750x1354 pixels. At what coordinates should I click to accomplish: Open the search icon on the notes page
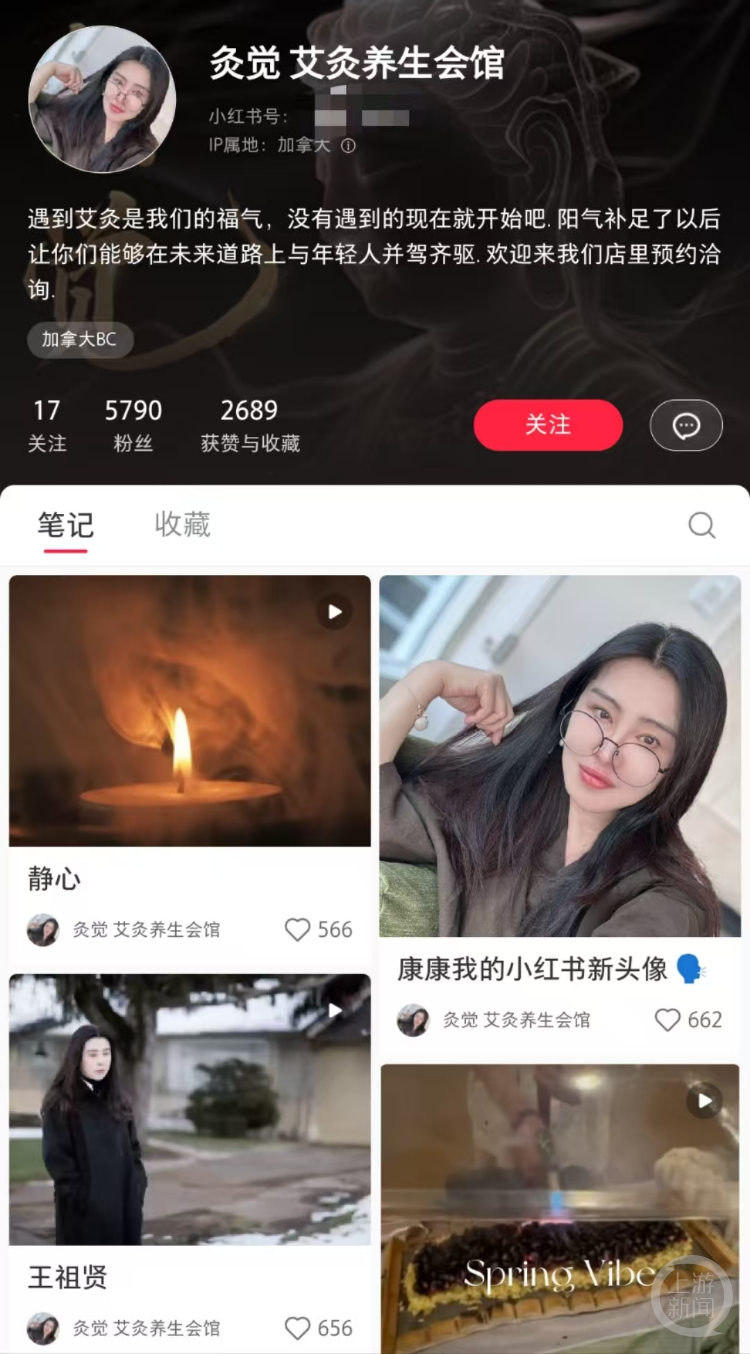pos(703,525)
